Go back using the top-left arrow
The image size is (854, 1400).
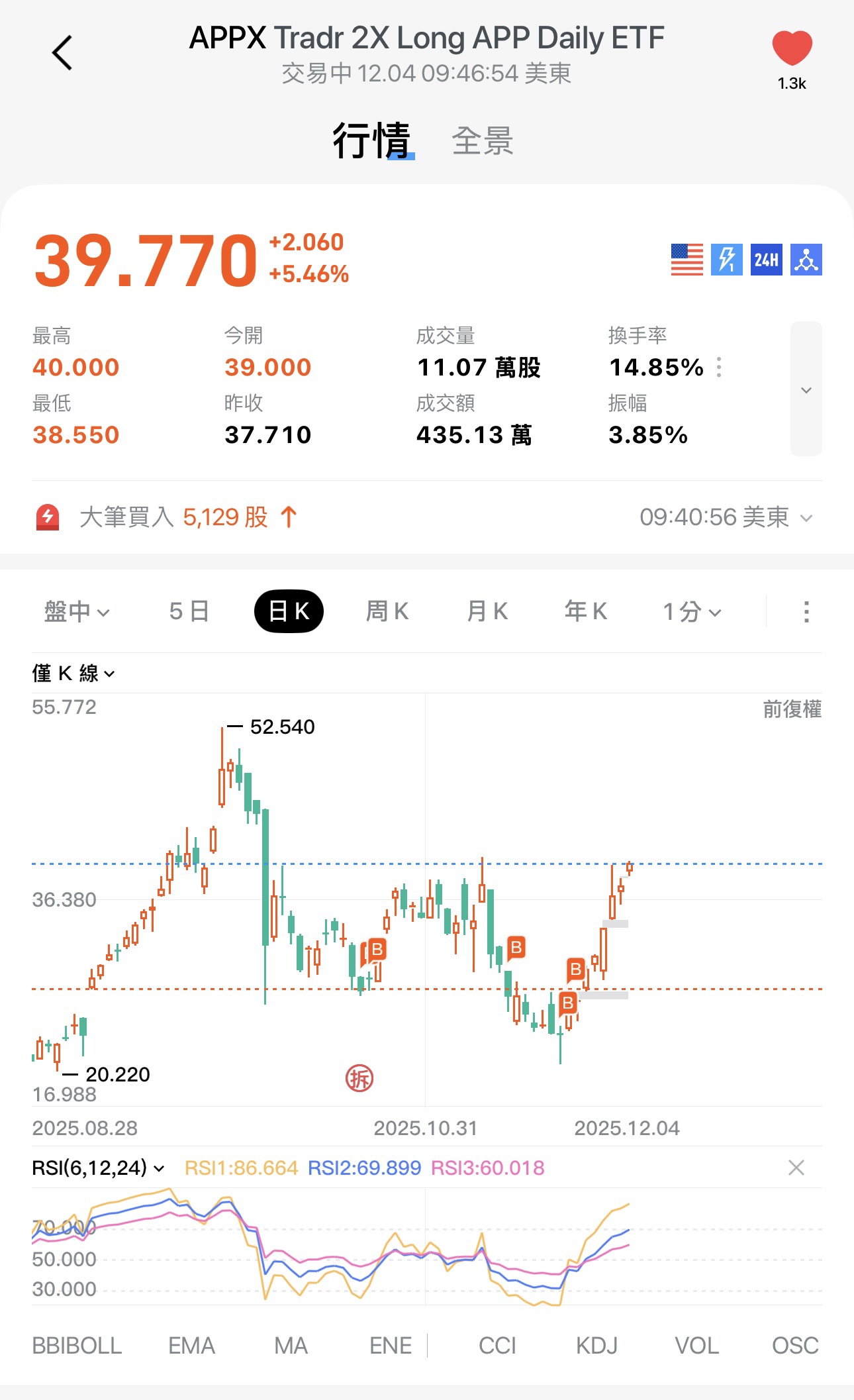(62, 53)
